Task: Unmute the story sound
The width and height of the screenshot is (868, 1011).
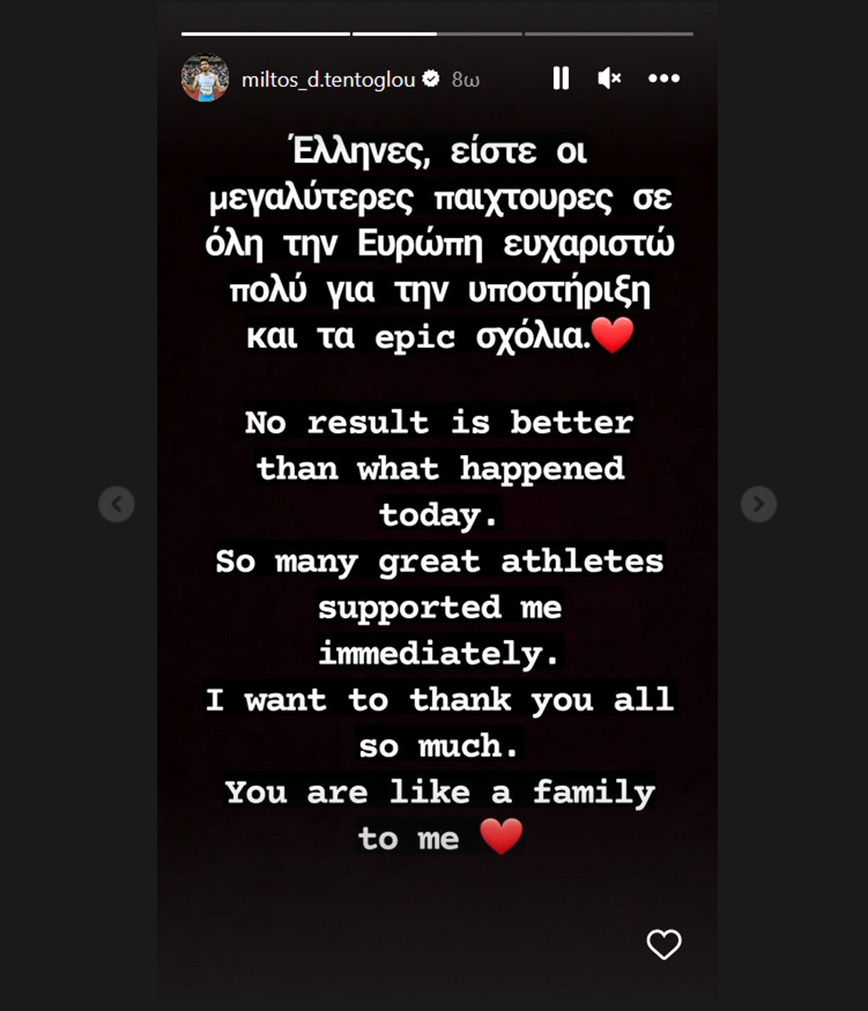Action: point(609,78)
